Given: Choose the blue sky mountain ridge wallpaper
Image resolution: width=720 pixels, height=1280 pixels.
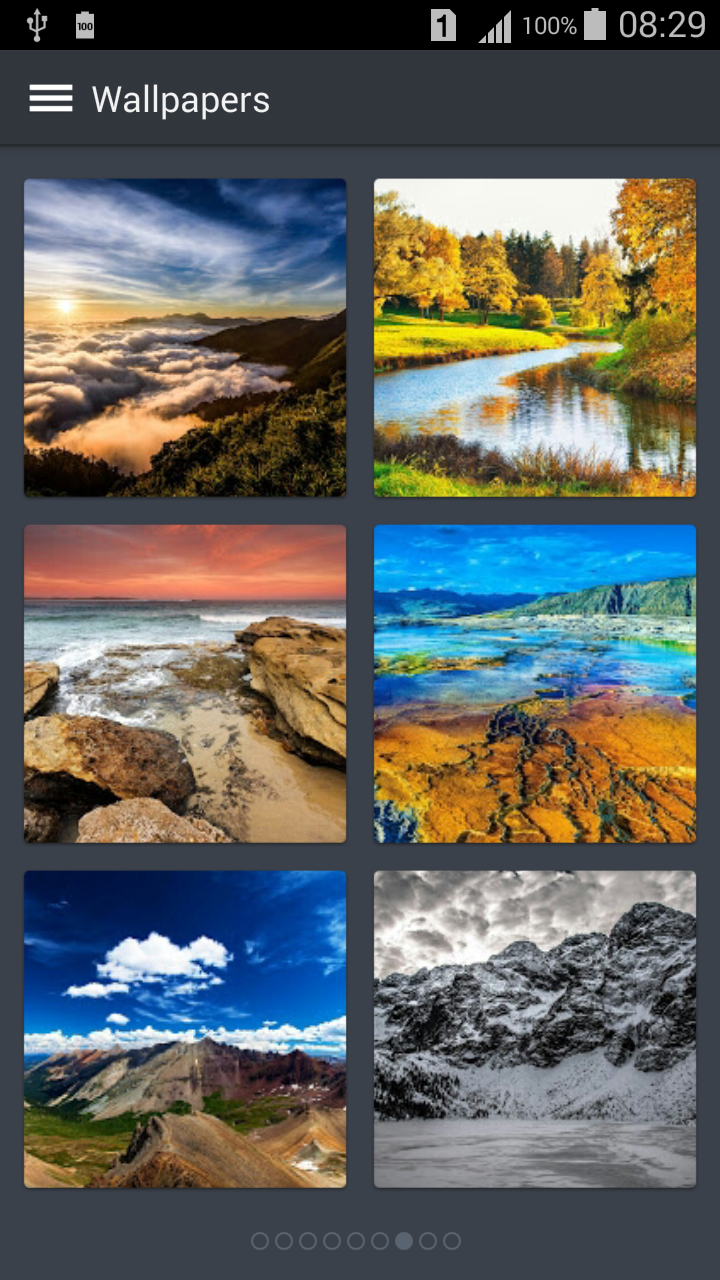Looking at the screenshot, I should (x=185, y=1029).
